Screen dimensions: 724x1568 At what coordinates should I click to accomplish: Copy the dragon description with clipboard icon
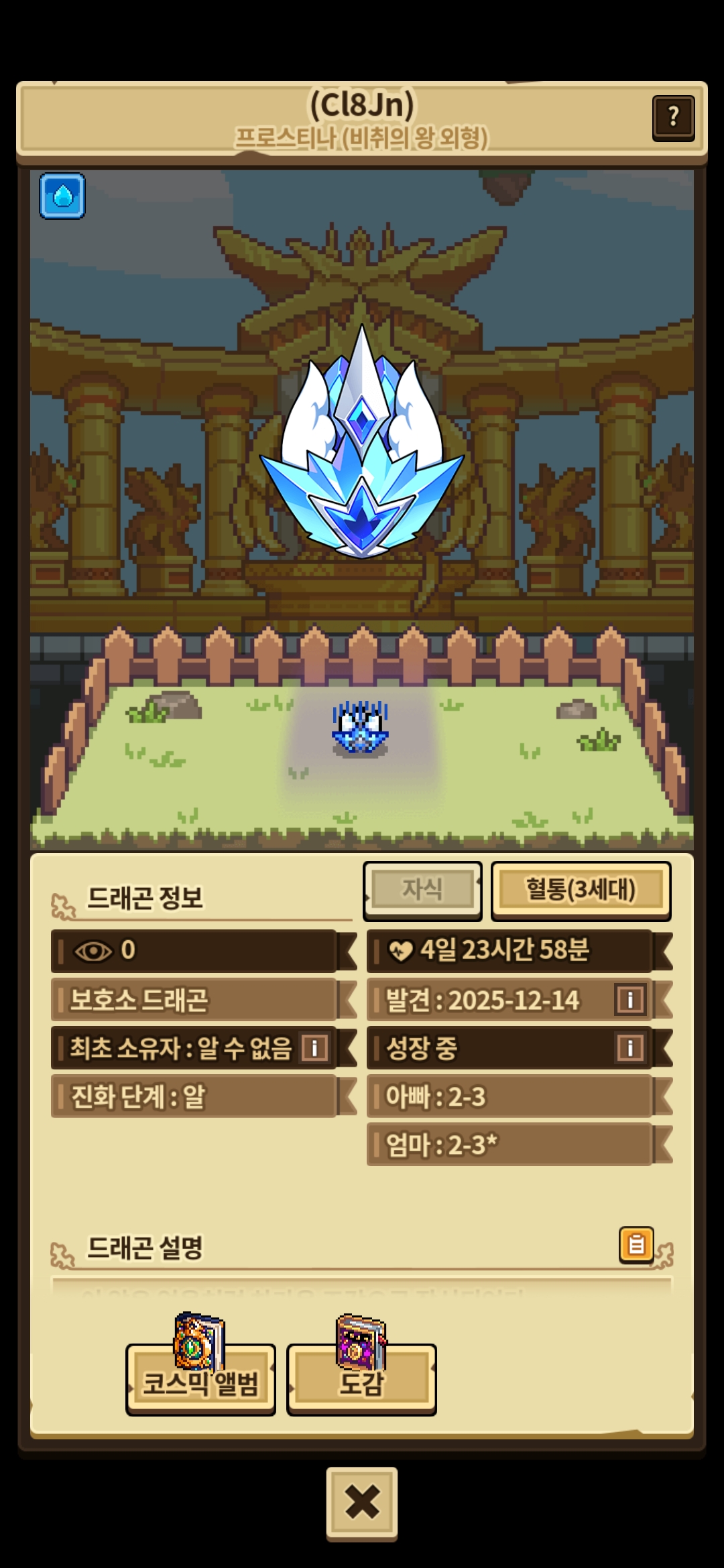(636, 1245)
